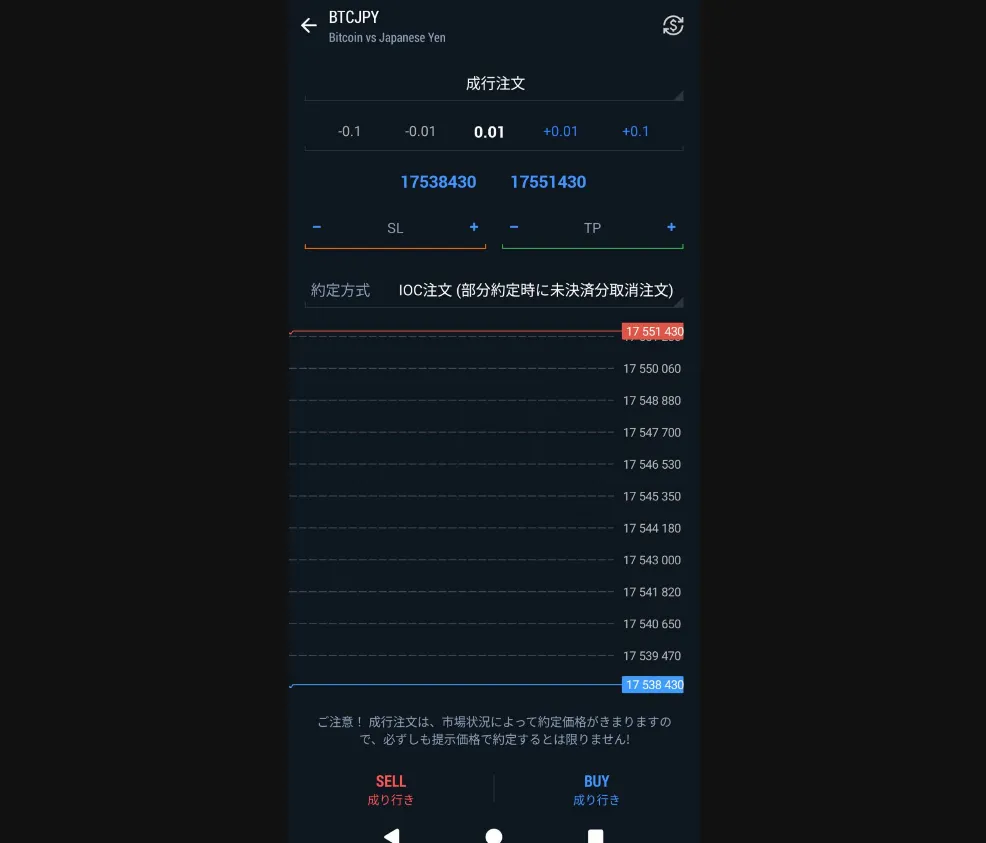Open the 約定方式 IOC注文 dropdown
The width and height of the screenshot is (986, 843).
[x=535, y=290]
